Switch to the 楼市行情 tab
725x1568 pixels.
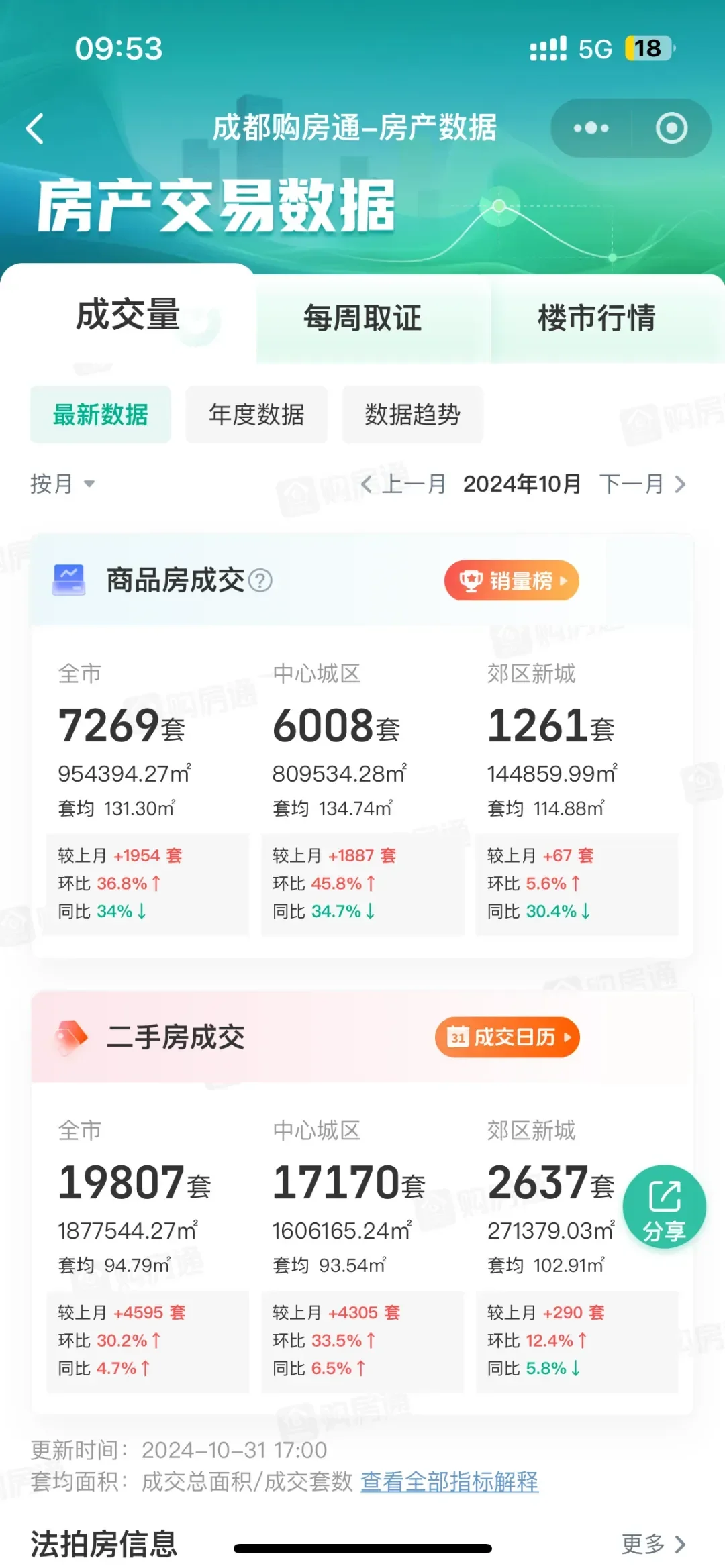[x=597, y=318]
